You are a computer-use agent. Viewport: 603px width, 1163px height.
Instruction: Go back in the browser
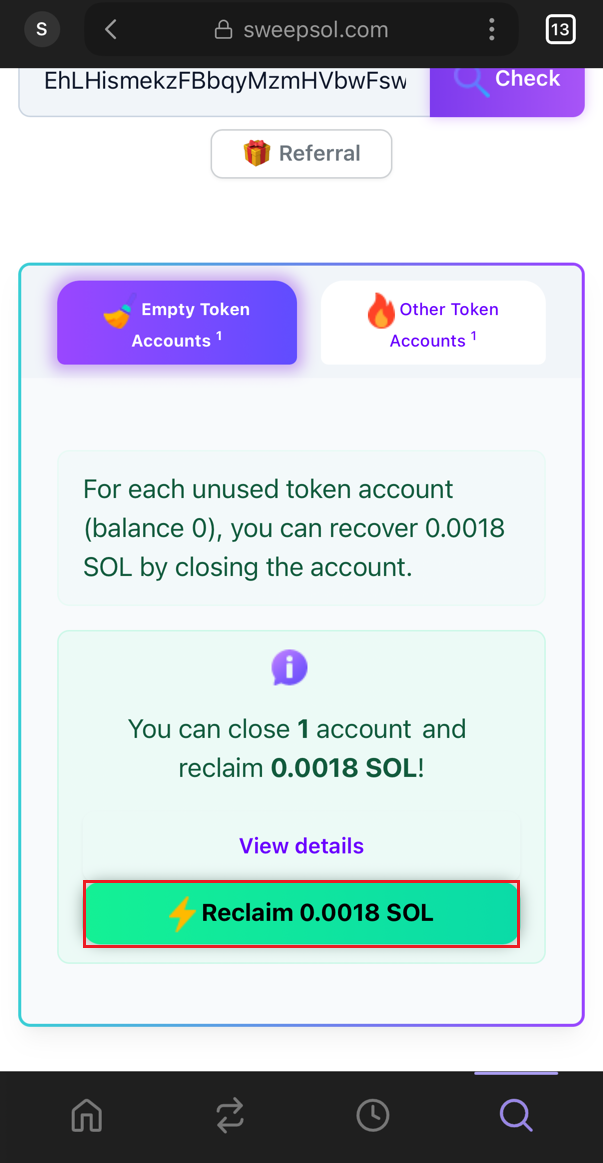click(111, 30)
